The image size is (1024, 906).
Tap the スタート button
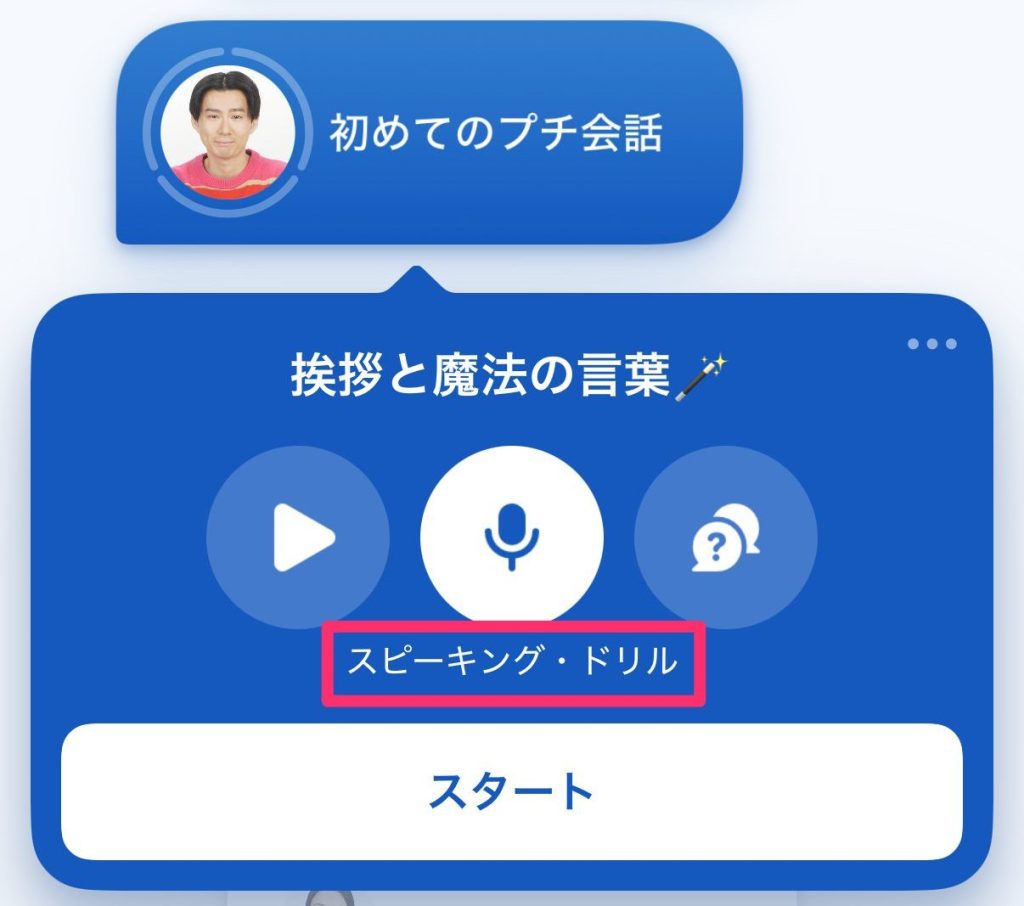pyautogui.click(x=511, y=791)
